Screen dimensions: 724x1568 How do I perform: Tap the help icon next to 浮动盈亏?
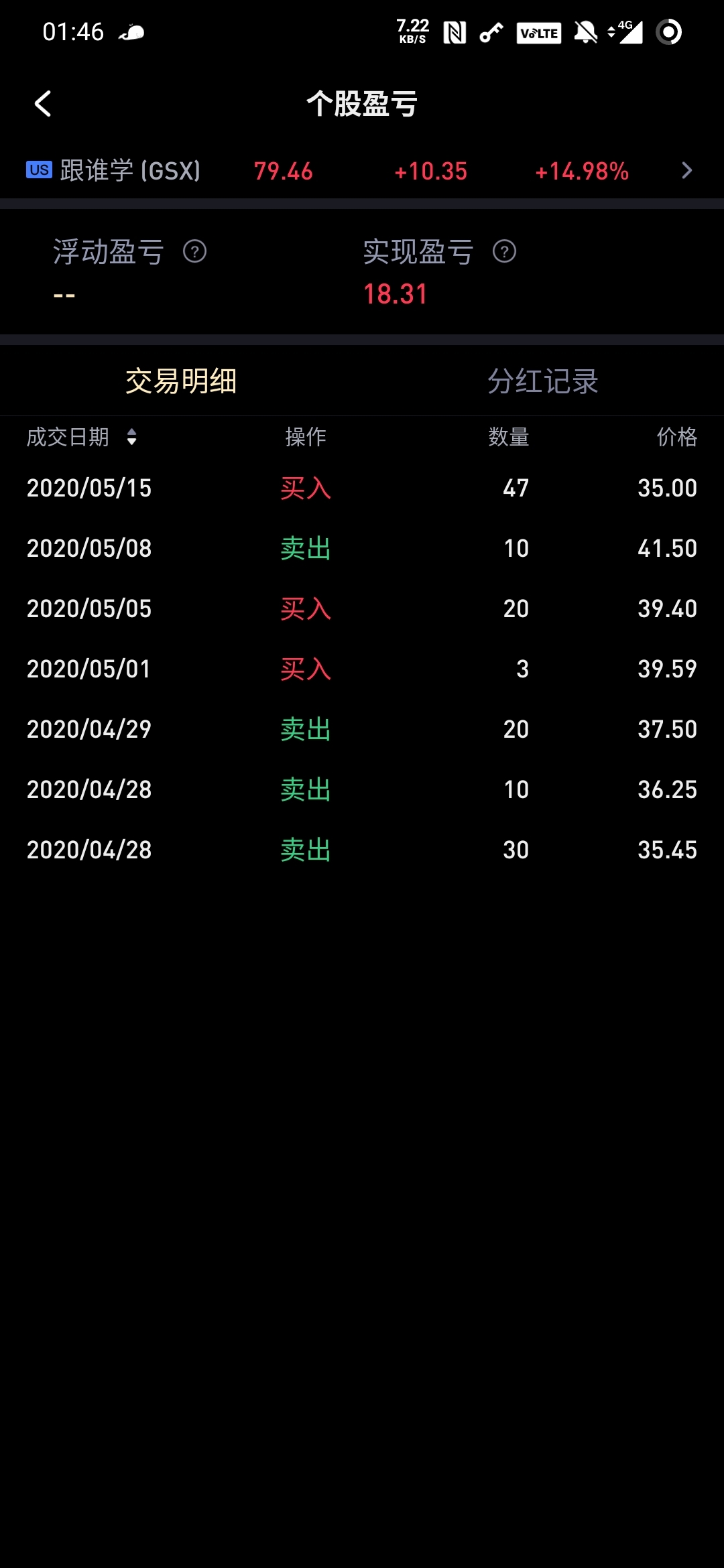[195, 252]
